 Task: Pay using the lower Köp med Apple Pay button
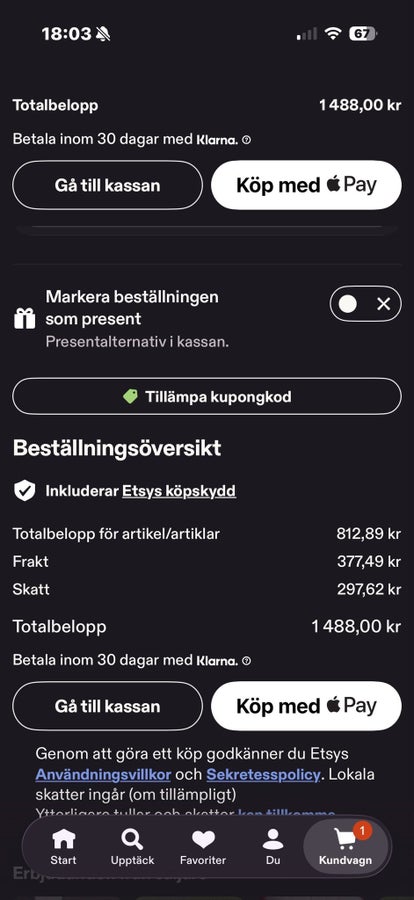coord(306,706)
